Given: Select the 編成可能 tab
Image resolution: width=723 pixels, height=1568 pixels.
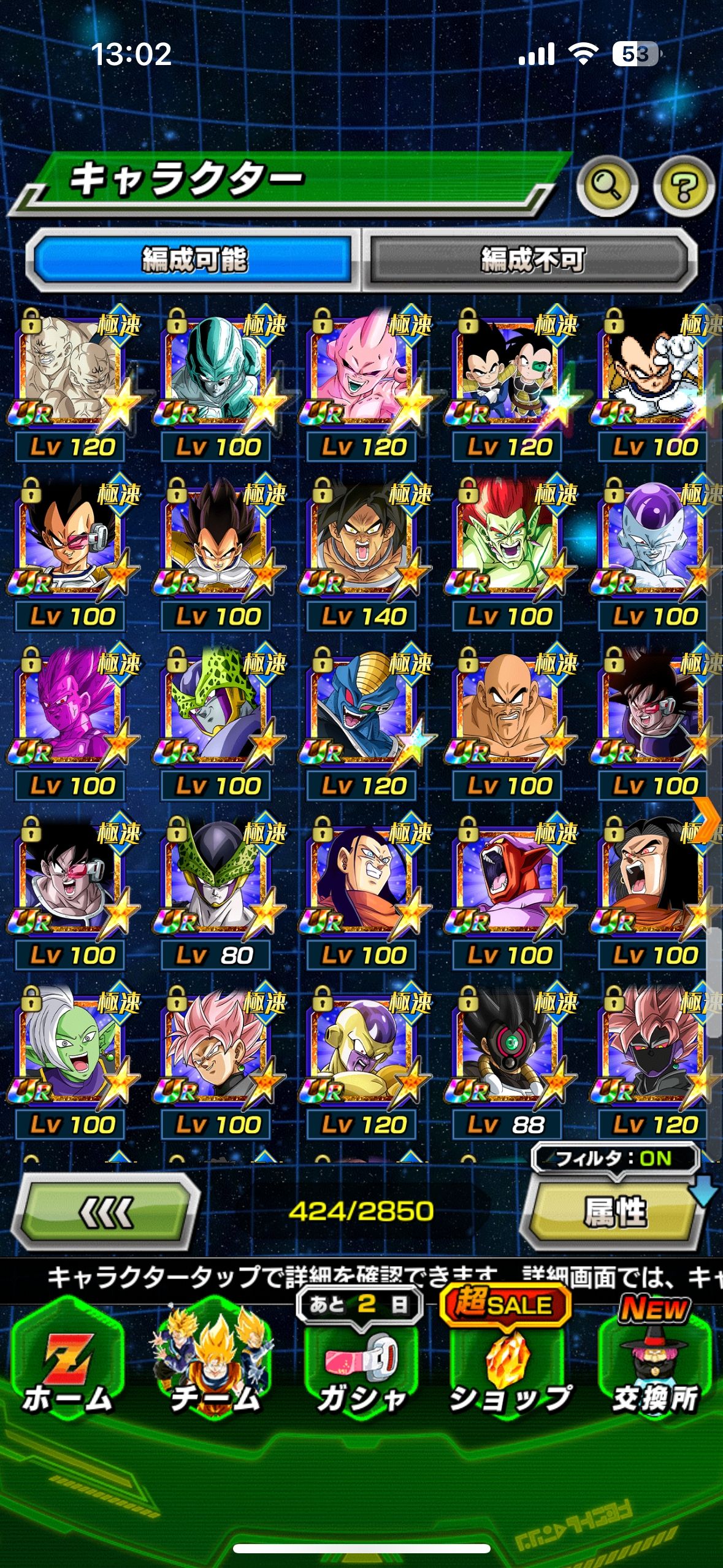Looking at the screenshot, I should pos(194,259).
